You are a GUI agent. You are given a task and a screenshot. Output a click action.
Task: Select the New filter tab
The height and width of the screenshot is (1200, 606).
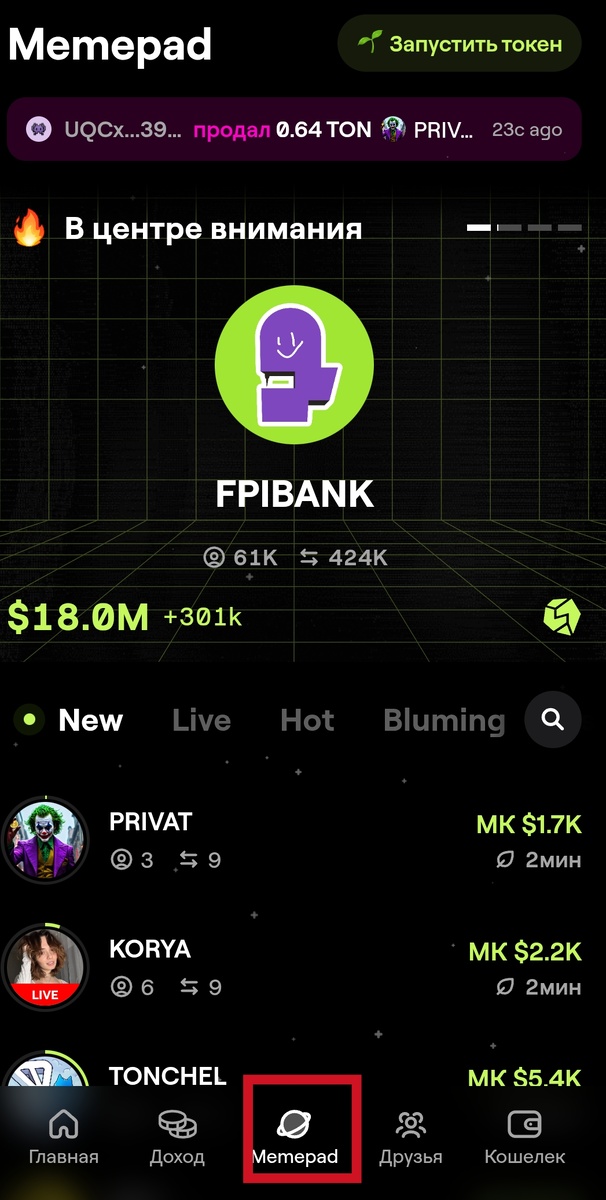[90, 720]
